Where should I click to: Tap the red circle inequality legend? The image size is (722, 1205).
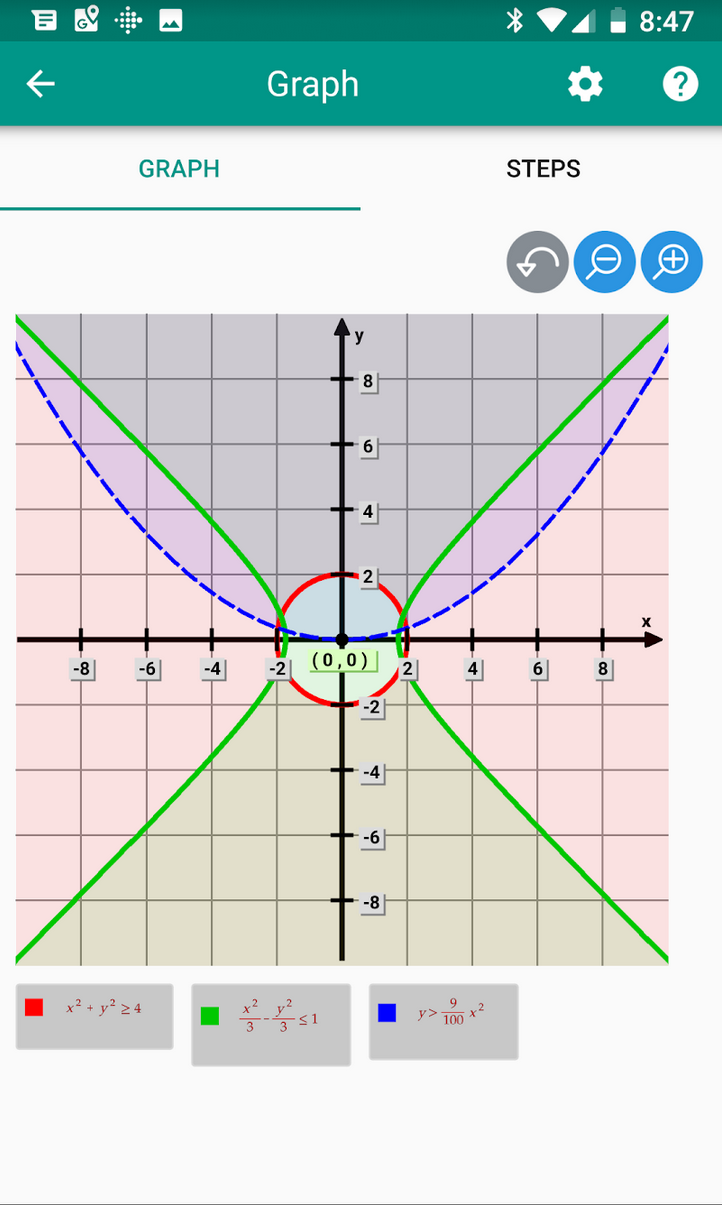coord(94,1016)
